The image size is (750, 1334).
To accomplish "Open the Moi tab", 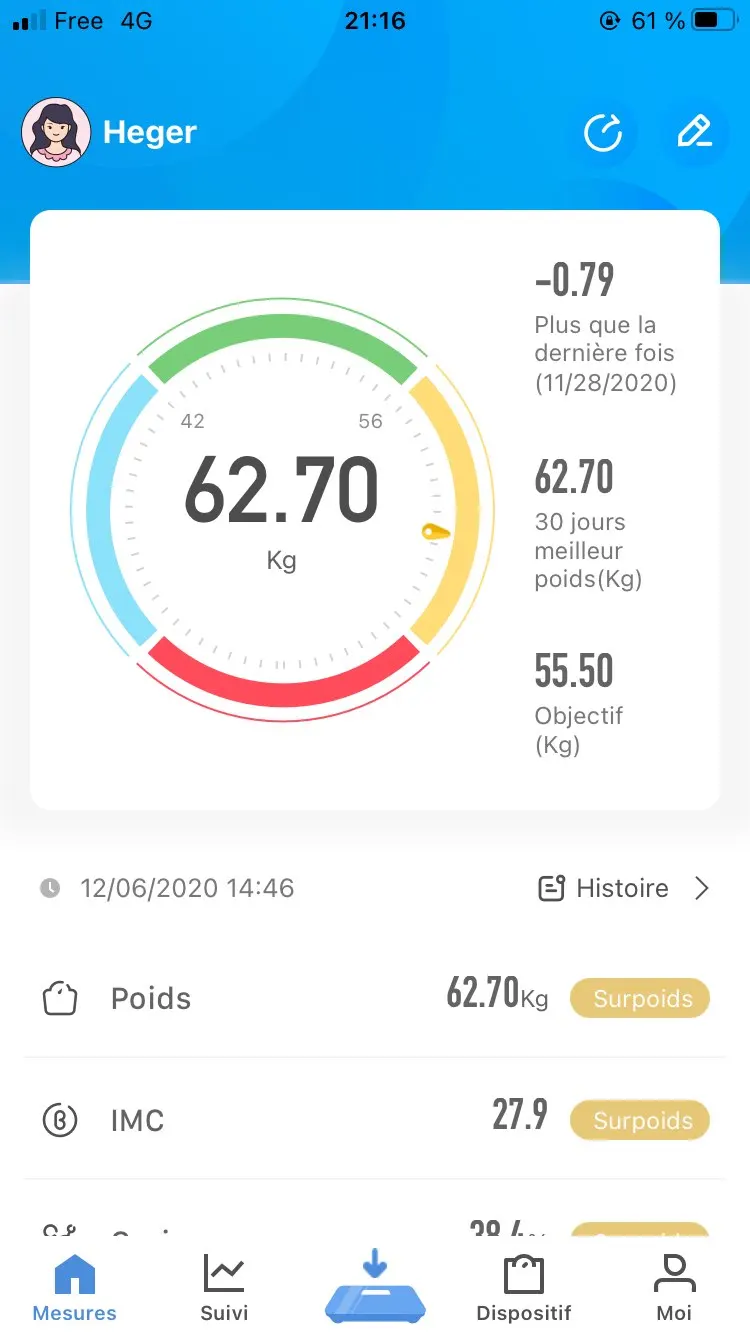I will [674, 1288].
